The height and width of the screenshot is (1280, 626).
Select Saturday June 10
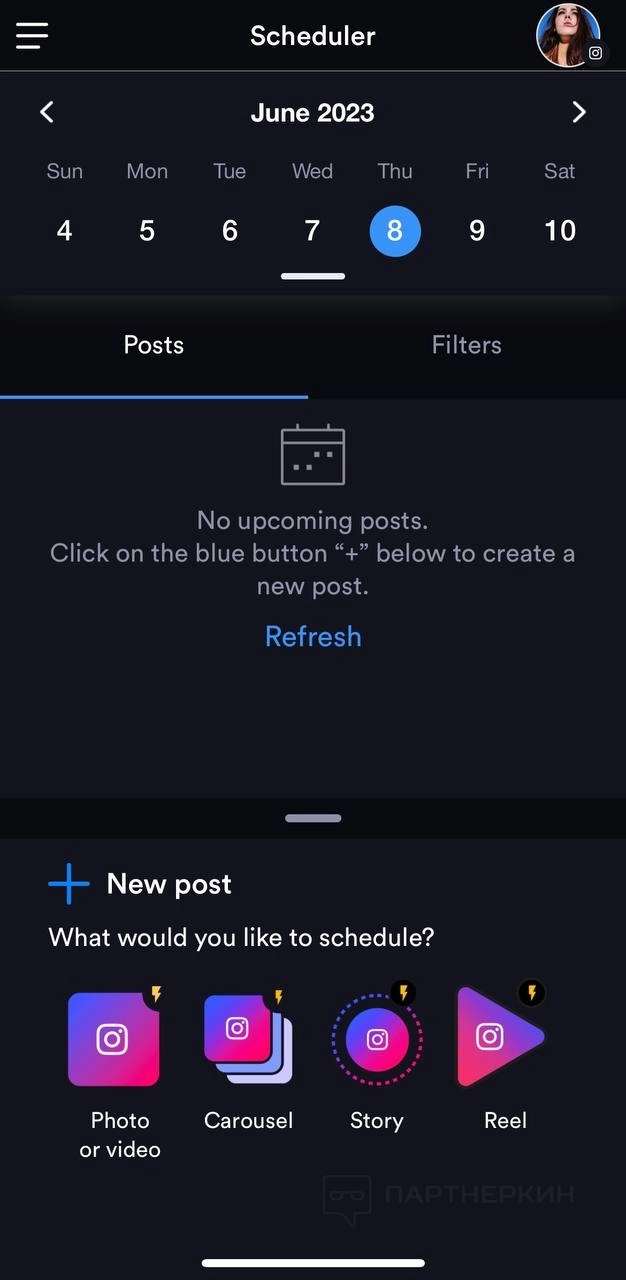560,231
